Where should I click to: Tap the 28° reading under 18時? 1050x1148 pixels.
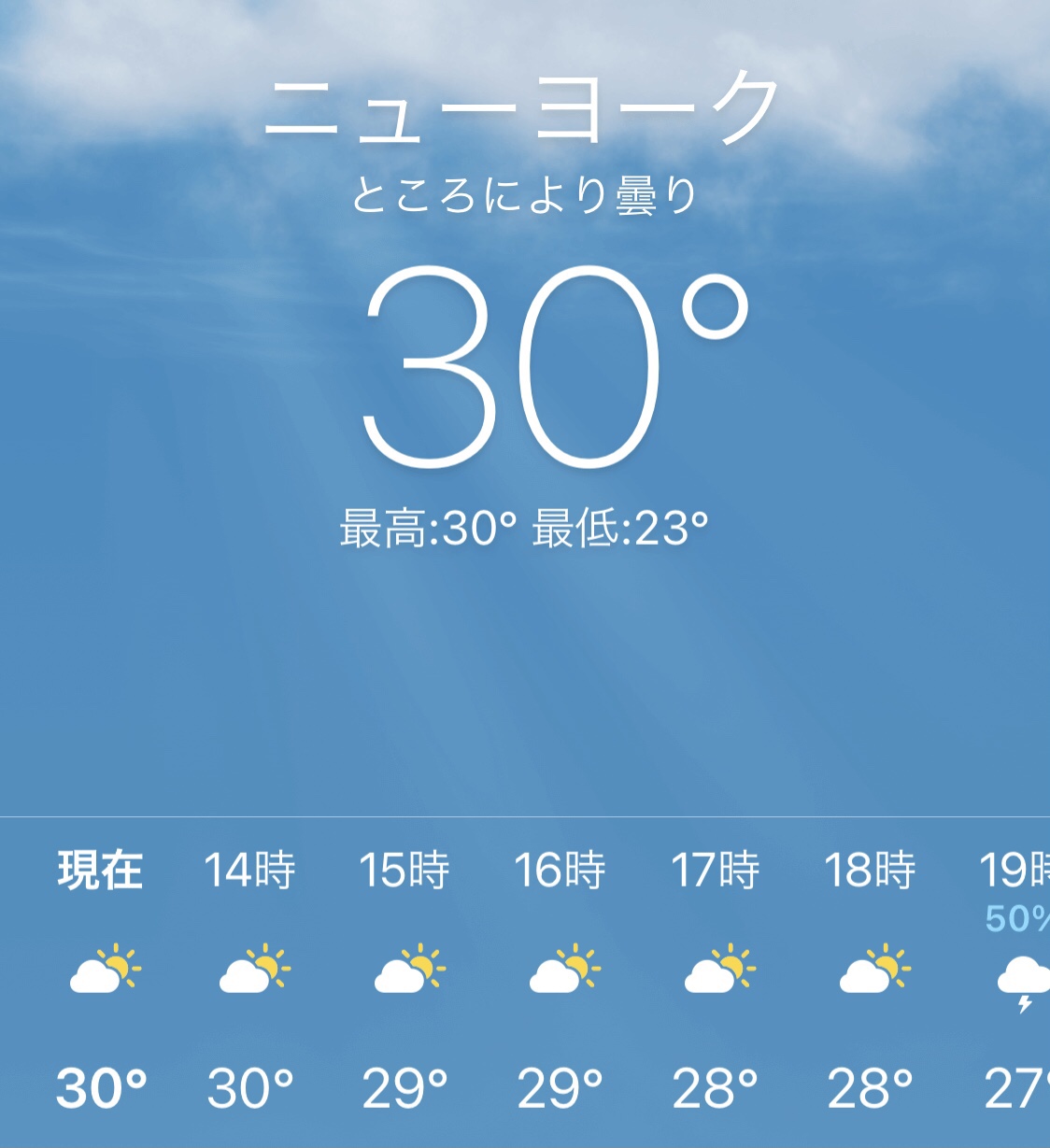click(x=869, y=1085)
